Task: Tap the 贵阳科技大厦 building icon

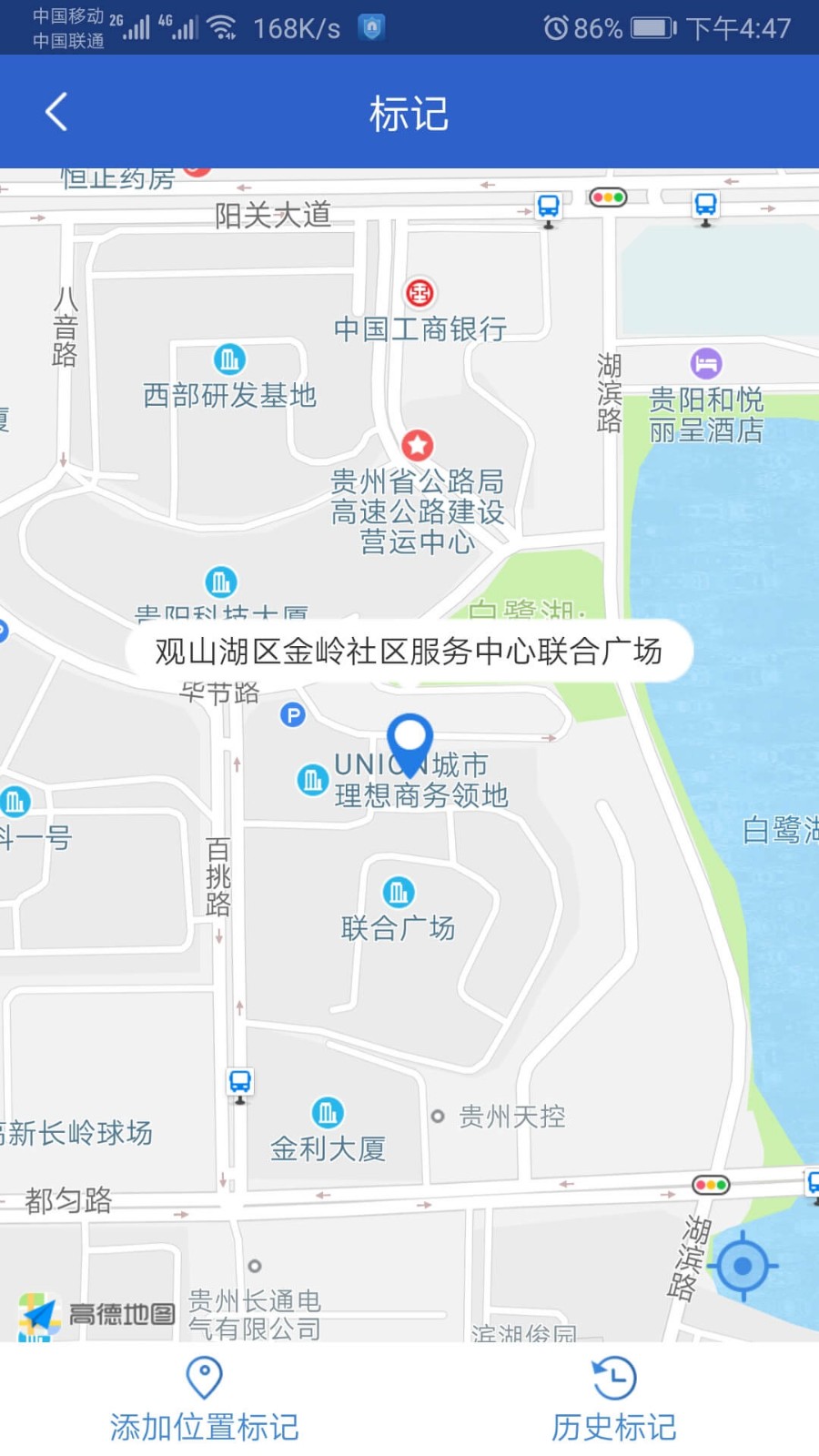Action: pos(221,581)
